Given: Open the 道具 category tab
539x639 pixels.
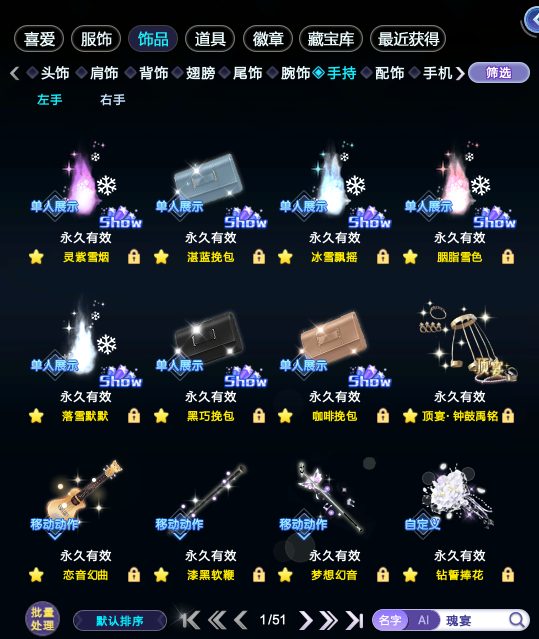Looking at the screenshot, I should pyautogui.click(x=210, y=39).
